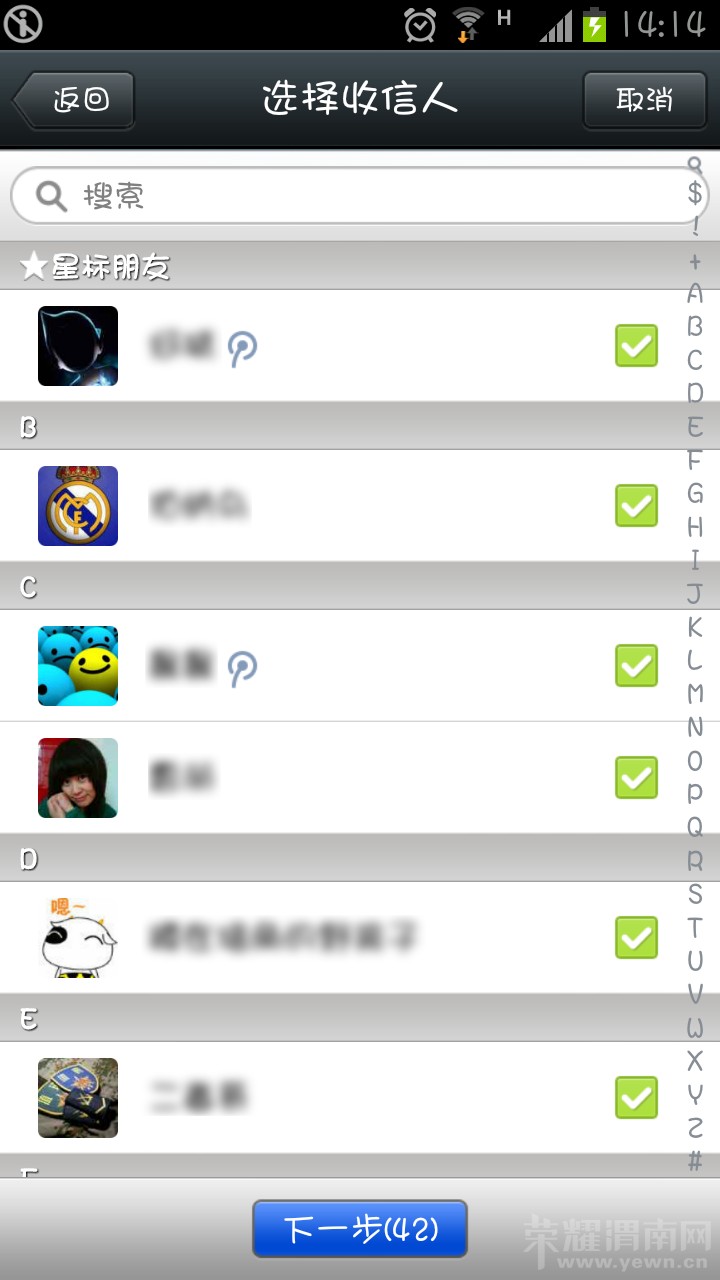Jump to letter Z in the index

pyautogui.click(x=695, y=1127)
